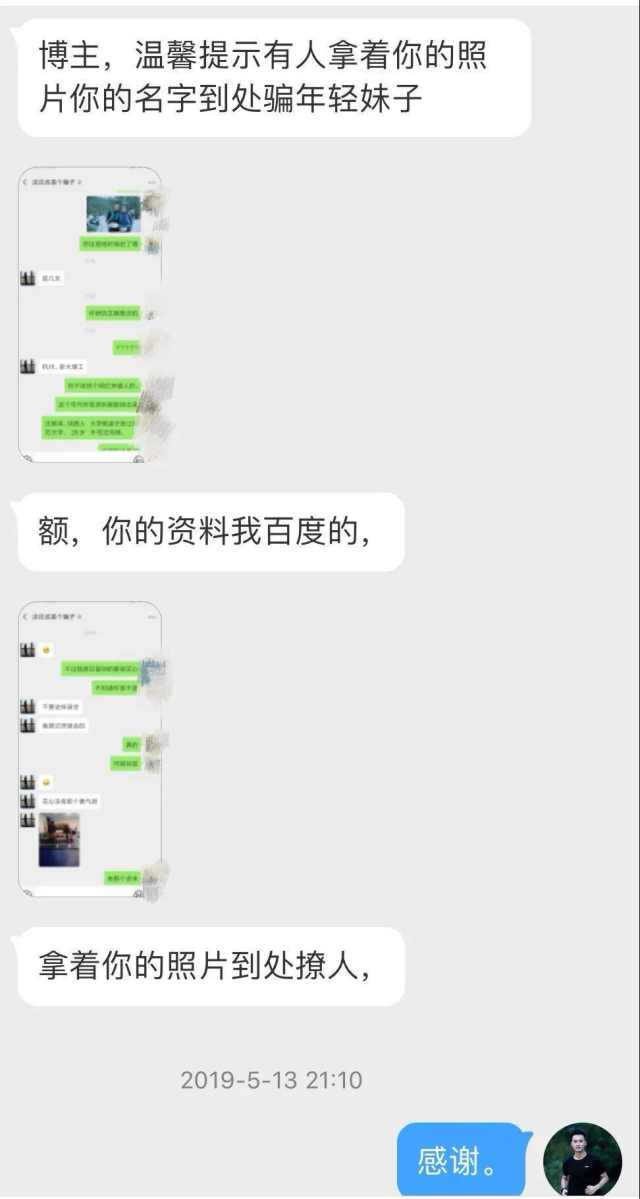Image resolution: width=640 pixels, height=1199 pixels.
Task: Open the second chat screenshot image
Action: [91, 748]
